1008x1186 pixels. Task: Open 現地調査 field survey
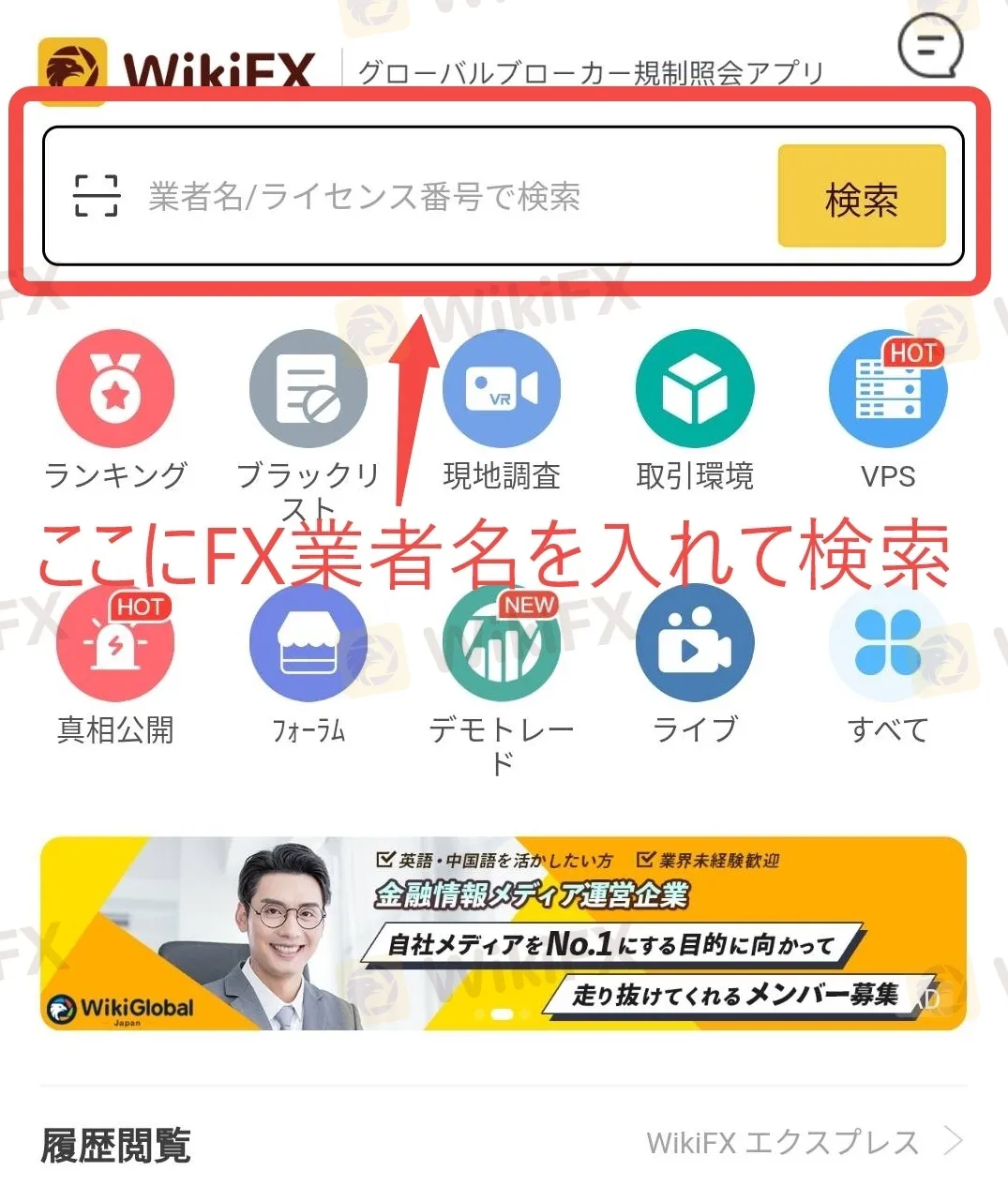pyautogui.click(x=502, y=389)
